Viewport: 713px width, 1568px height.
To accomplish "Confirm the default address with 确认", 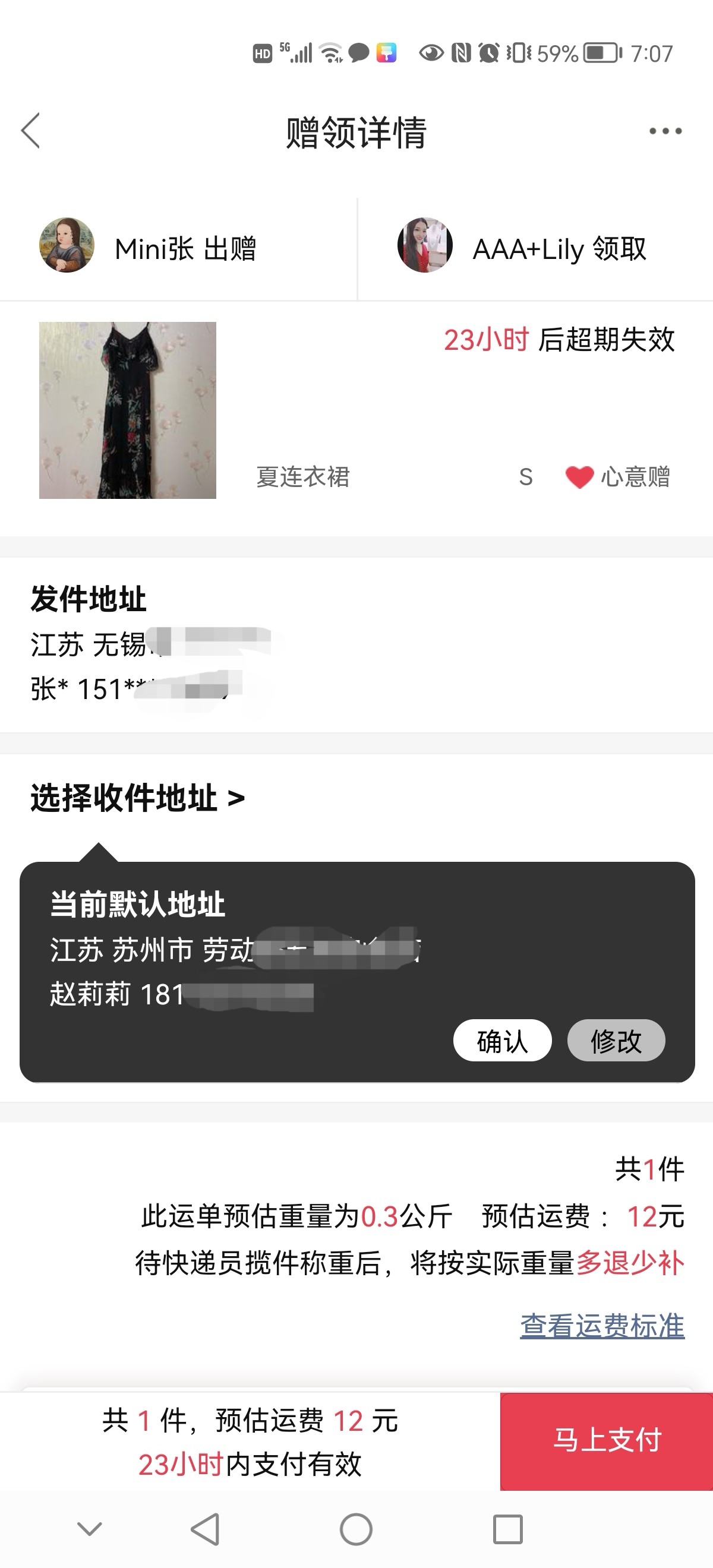I will coord(501,1041).
